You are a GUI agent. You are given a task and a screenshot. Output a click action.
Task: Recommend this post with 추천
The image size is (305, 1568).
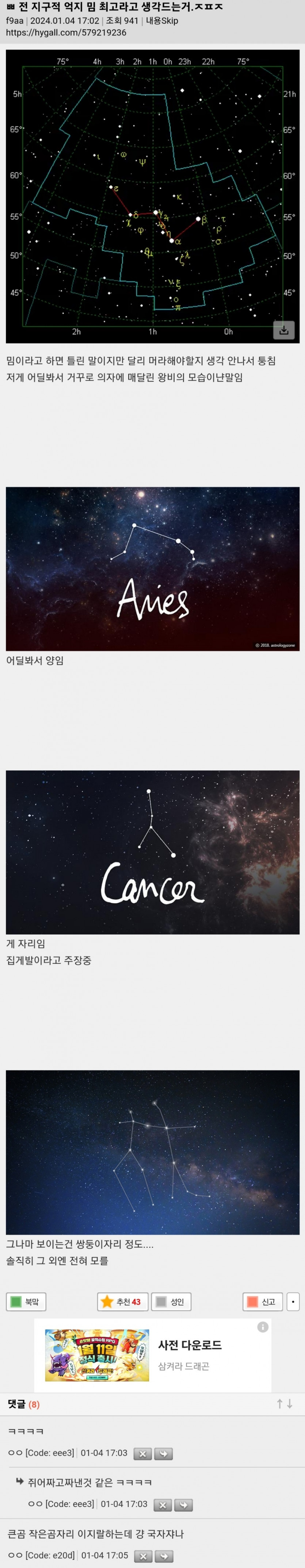122,1302
